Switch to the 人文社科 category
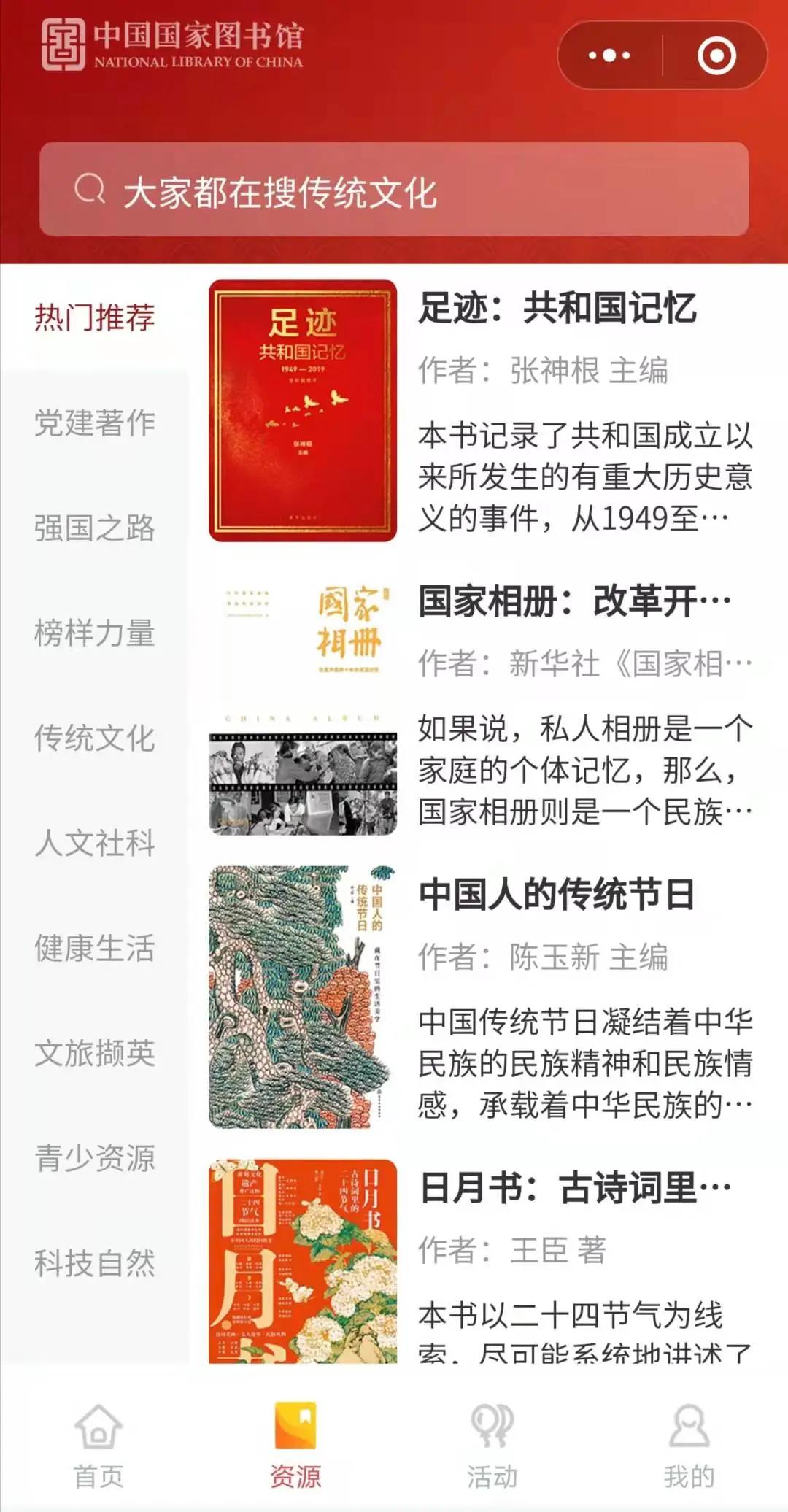The image size is (788, 1512). pyautogui.click(x=95, y=844)
